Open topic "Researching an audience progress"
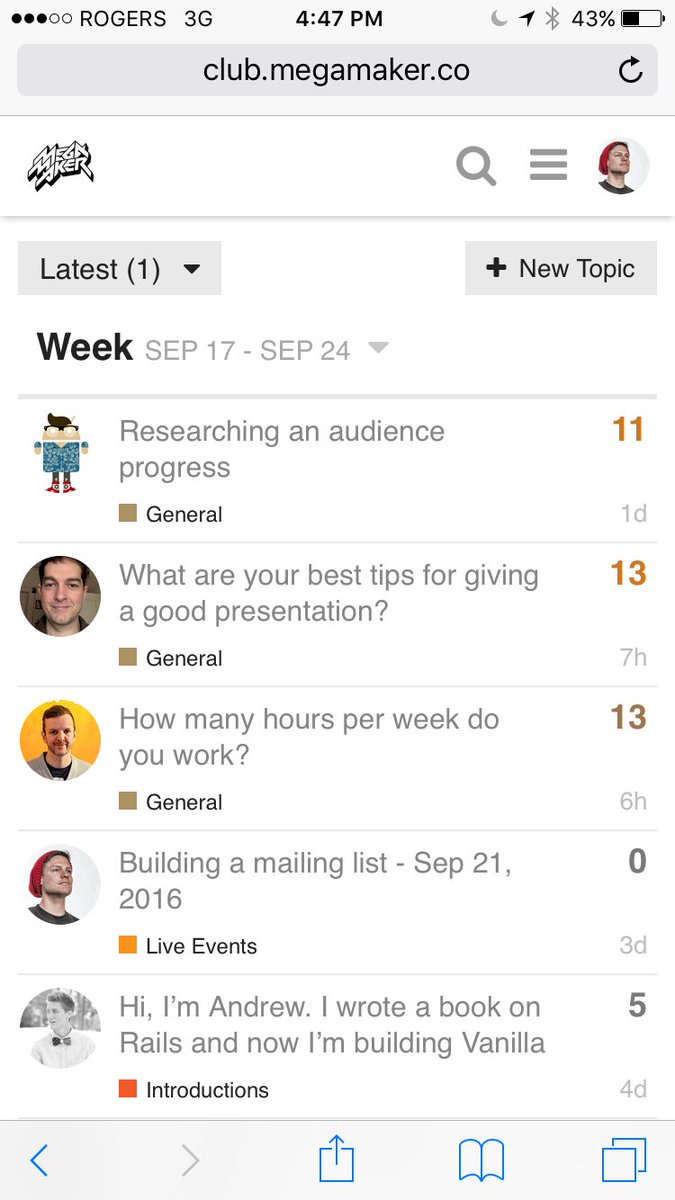This screenshot has width=675, height=1200. 281,449
